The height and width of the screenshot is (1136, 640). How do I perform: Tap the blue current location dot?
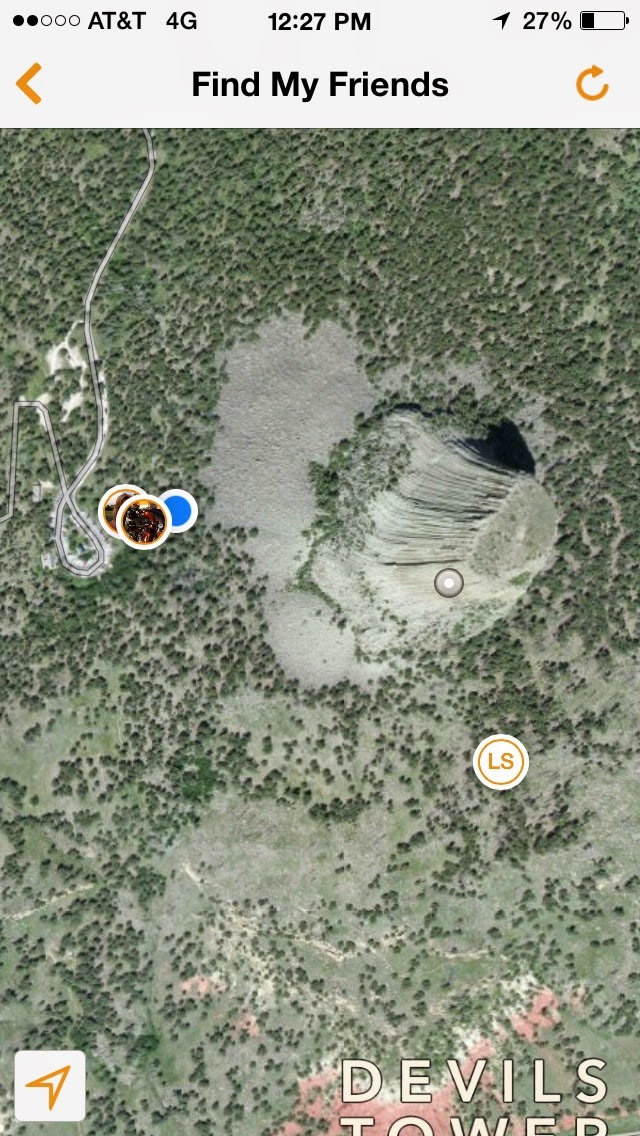click(179, 511)
